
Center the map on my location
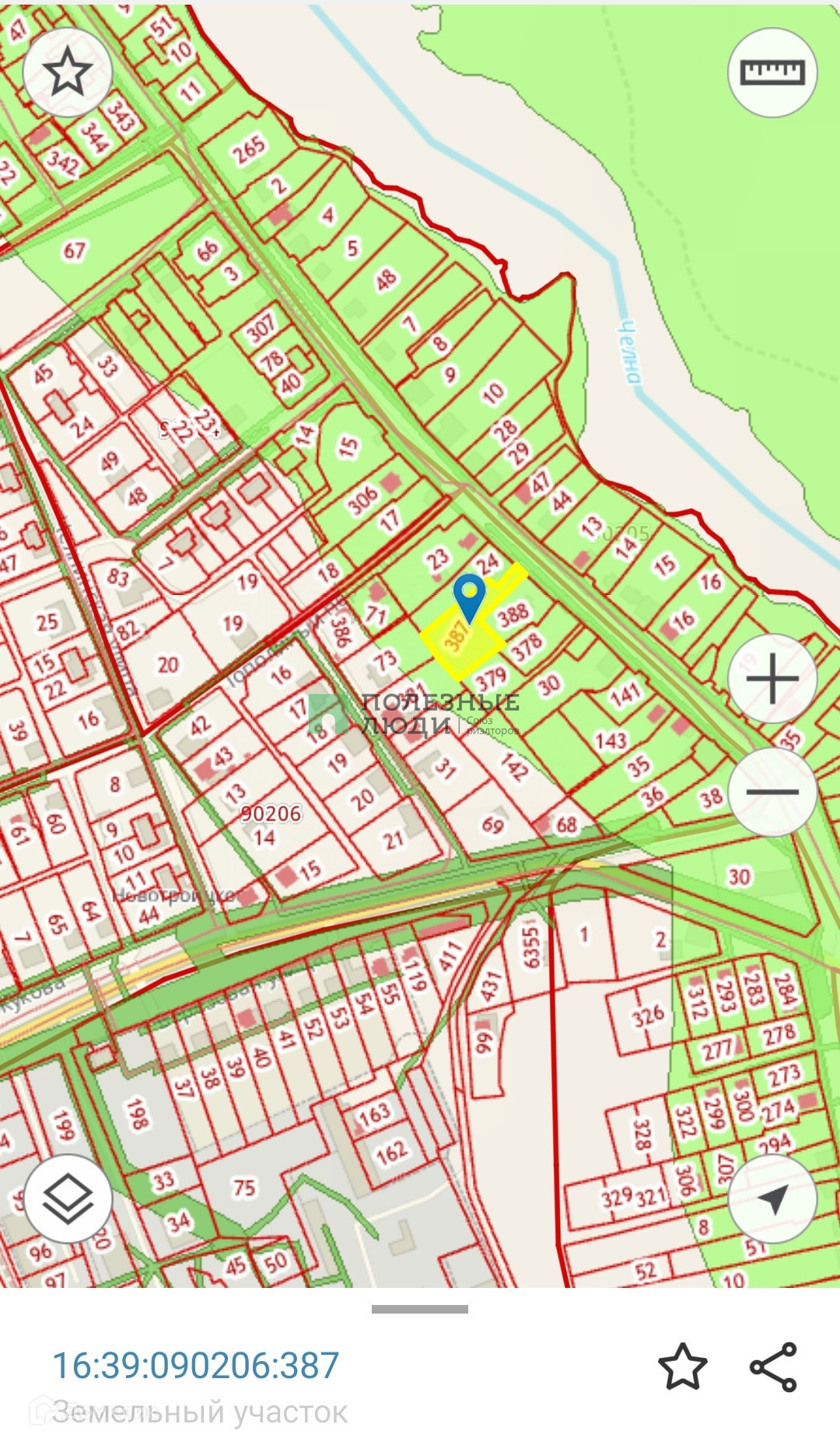[x=772, y=1198]
